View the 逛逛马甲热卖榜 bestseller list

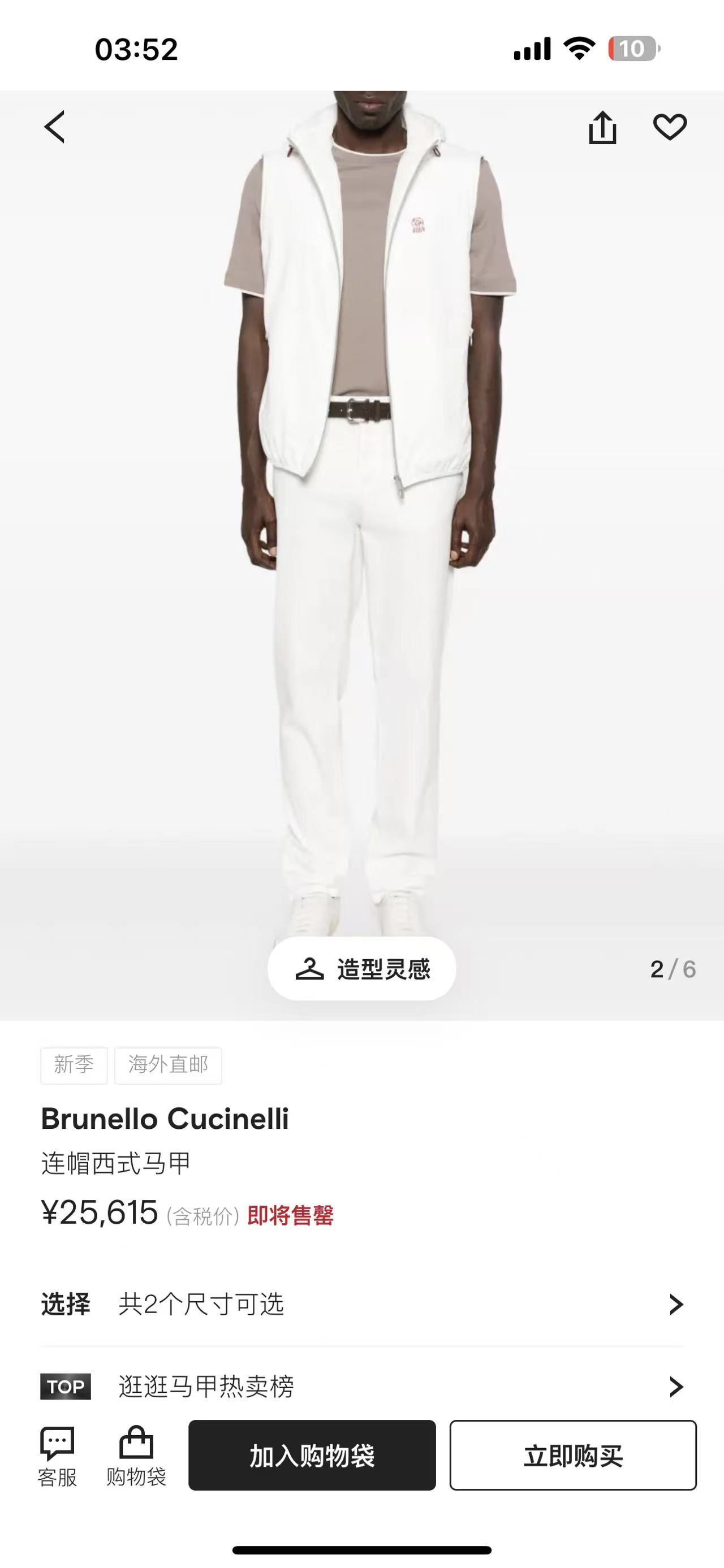[361, 1387]
